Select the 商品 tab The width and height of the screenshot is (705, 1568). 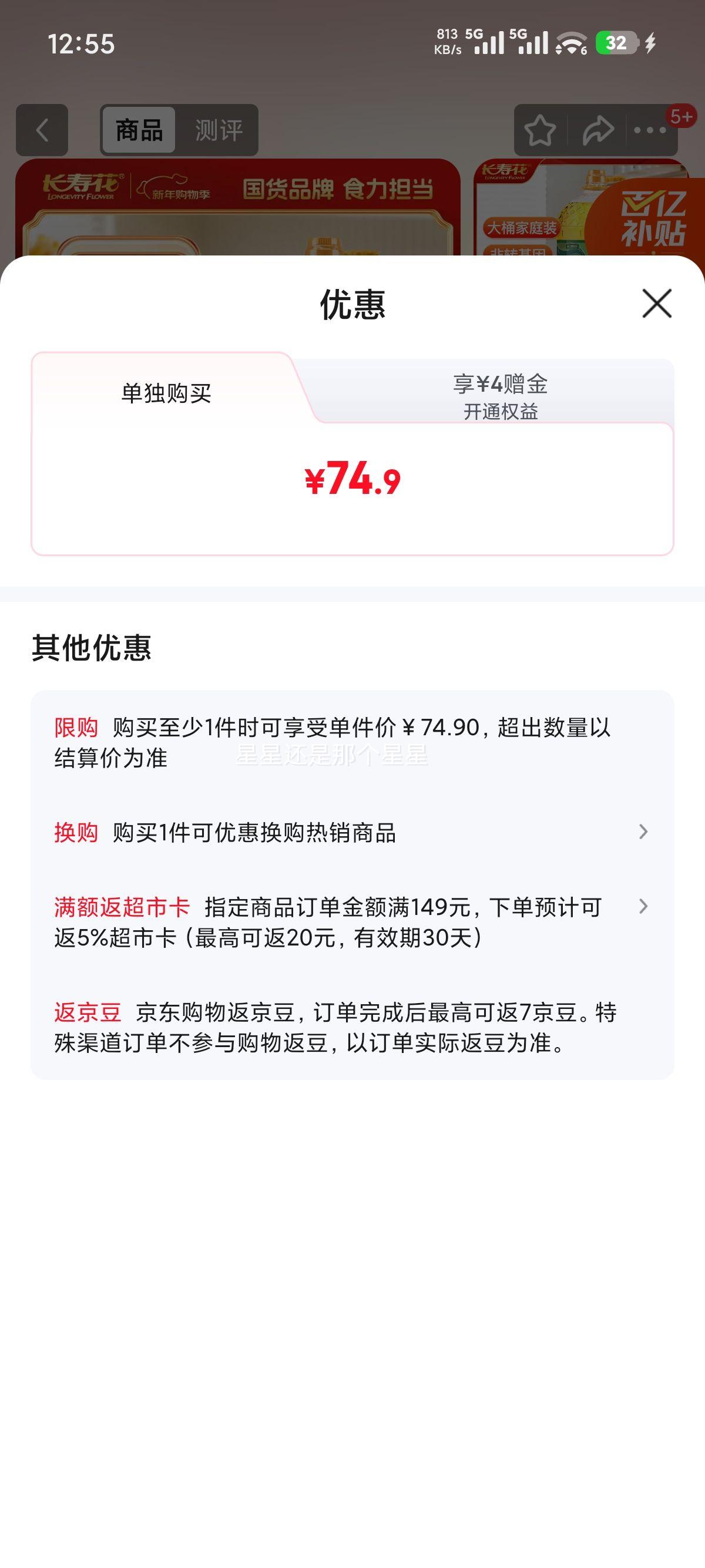(140, 129)
